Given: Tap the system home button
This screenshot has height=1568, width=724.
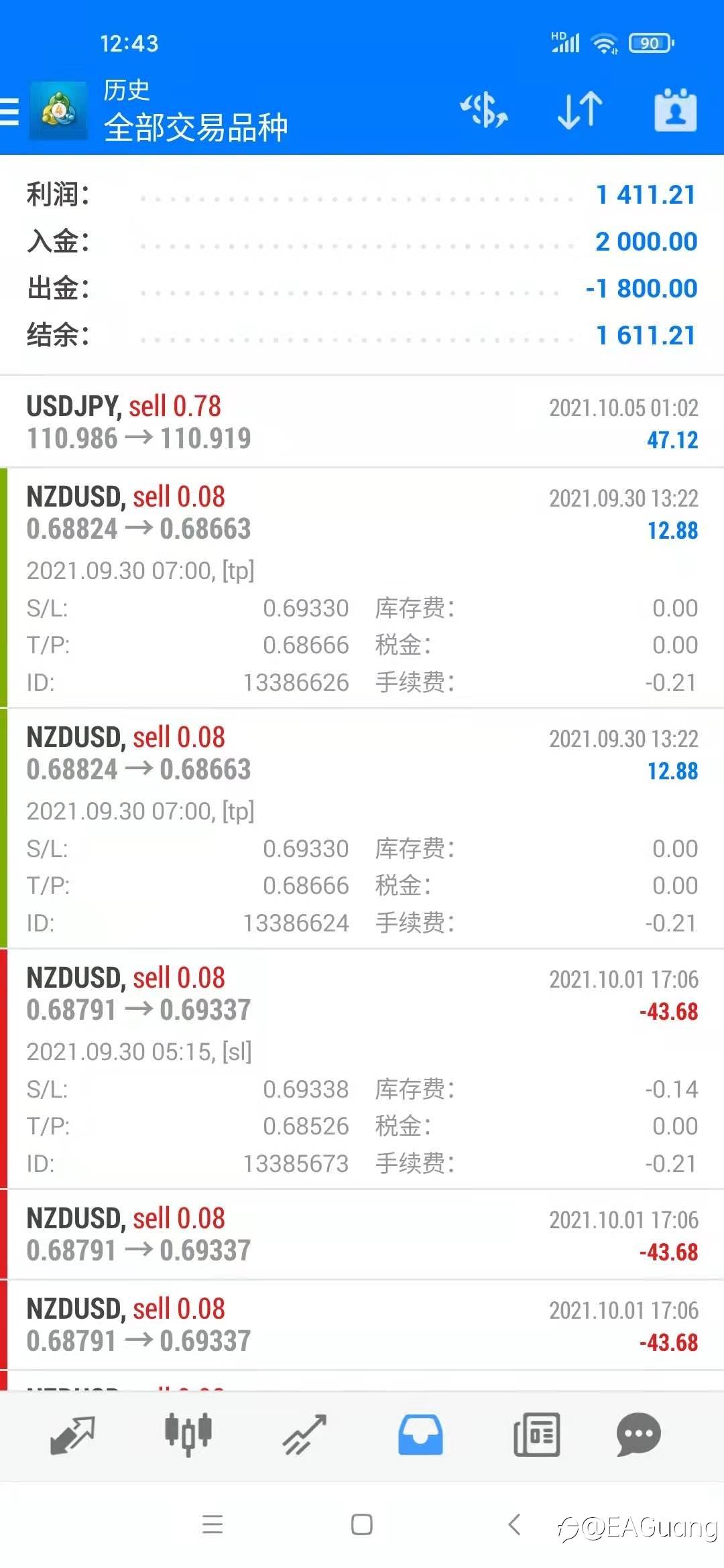Looking at the screenshot, I should tap(362, 1524).
